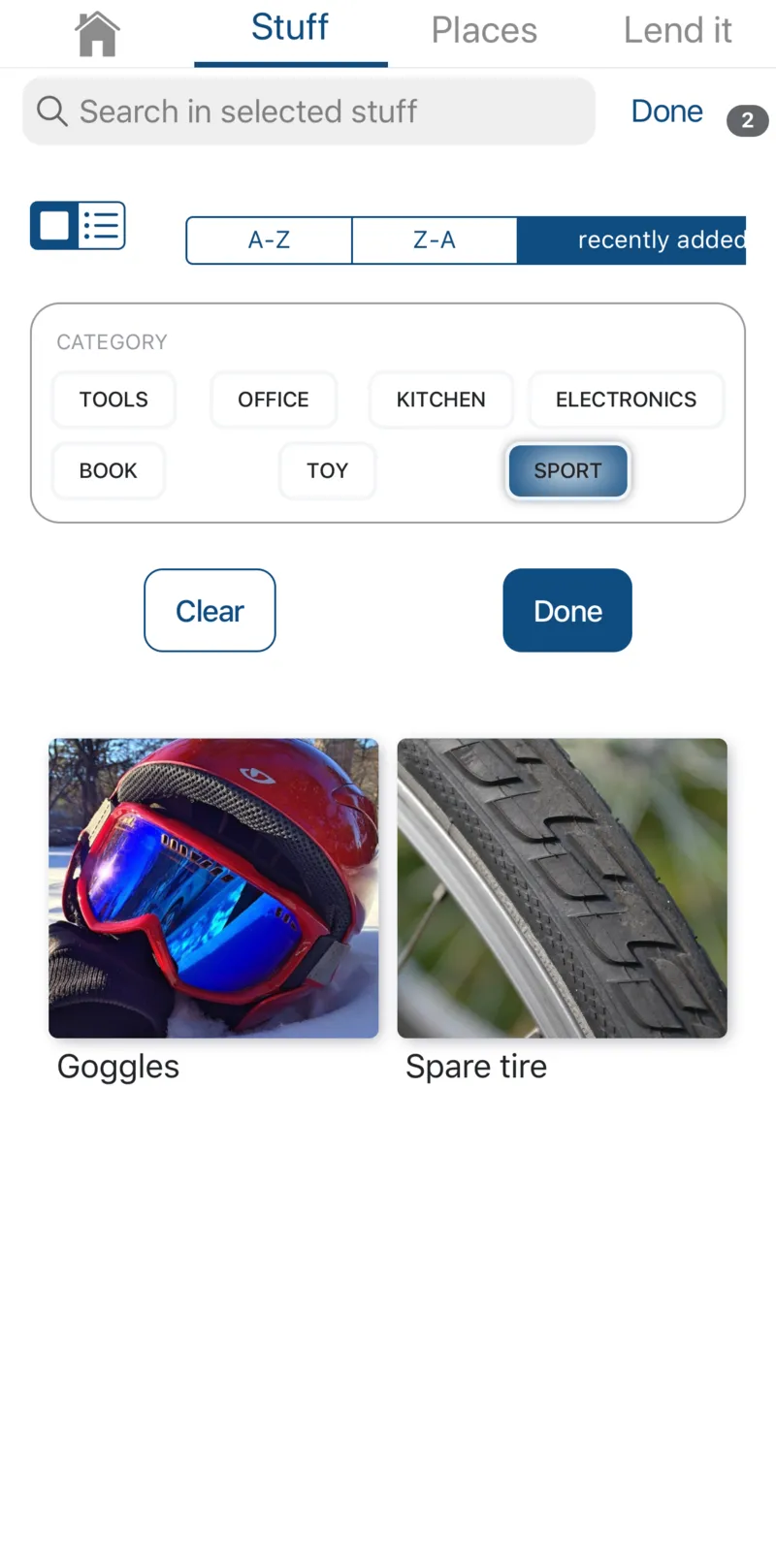
Task: Select the OFFICE category chip
Action: 274,400
